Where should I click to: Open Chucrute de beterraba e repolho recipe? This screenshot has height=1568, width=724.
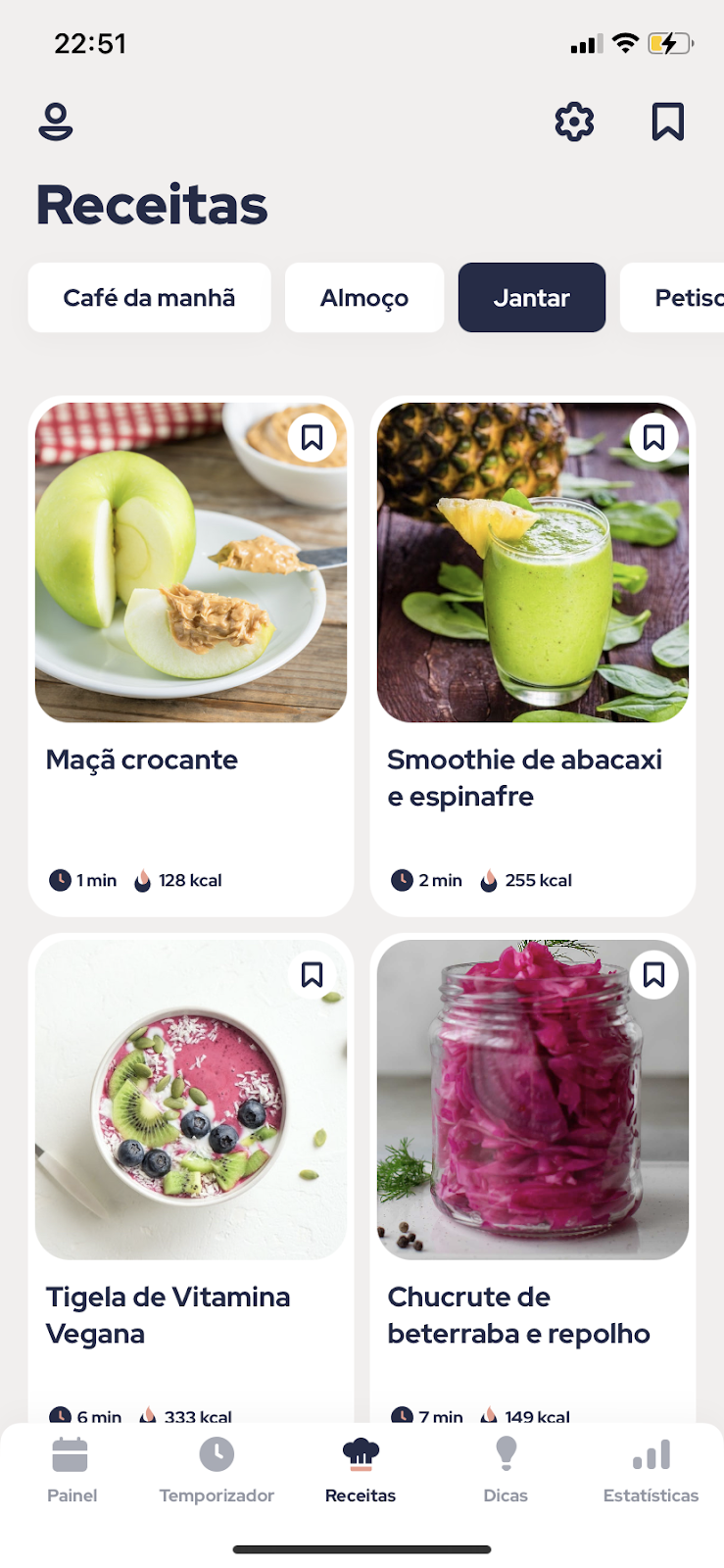[x=533, y=1178]
